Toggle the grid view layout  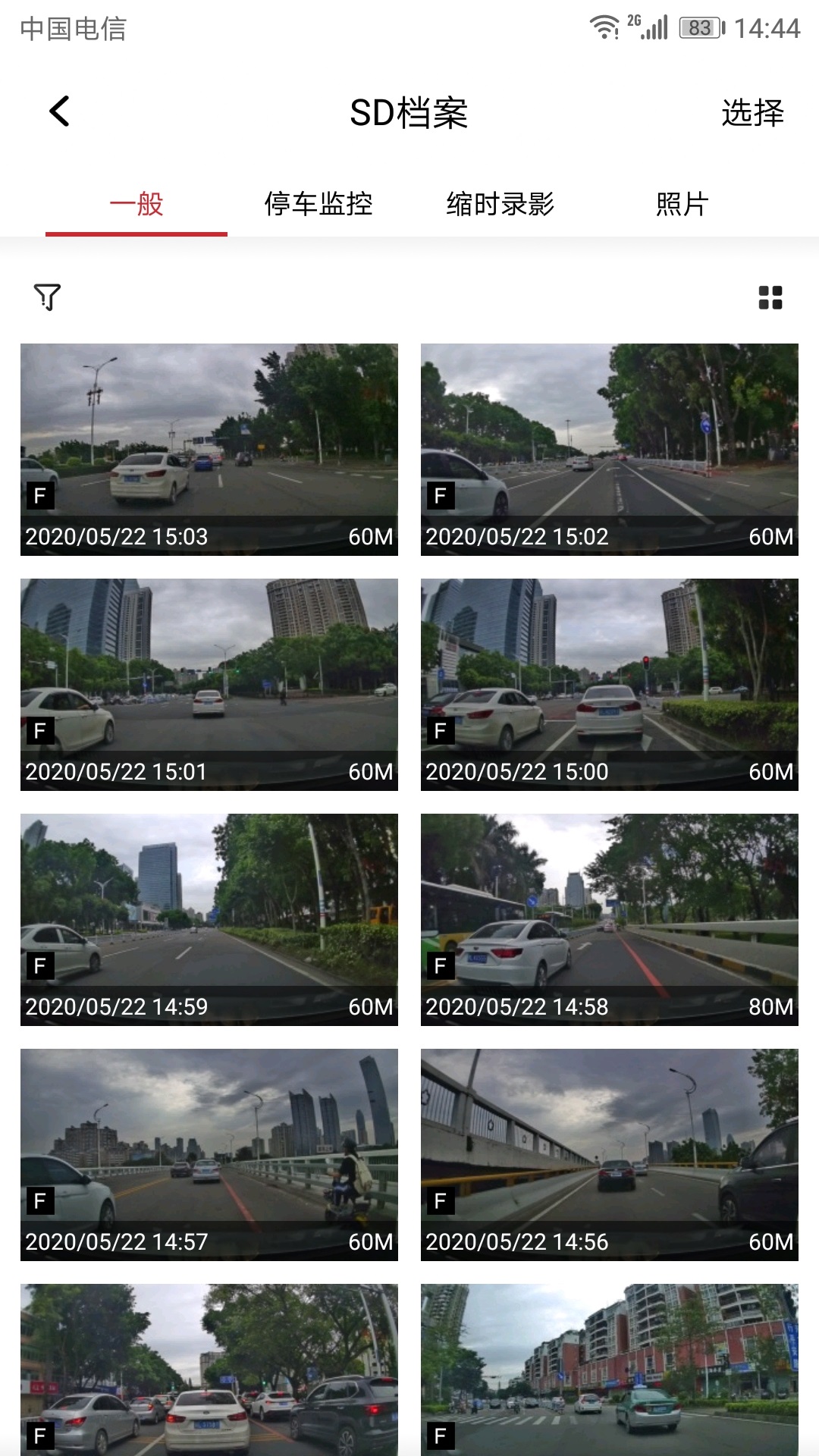(770, 297)
